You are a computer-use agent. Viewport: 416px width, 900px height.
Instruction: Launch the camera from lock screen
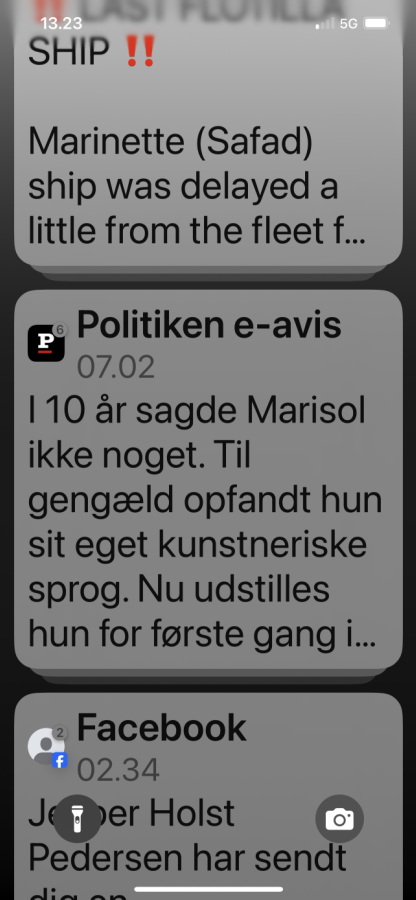tap(340, 818)
